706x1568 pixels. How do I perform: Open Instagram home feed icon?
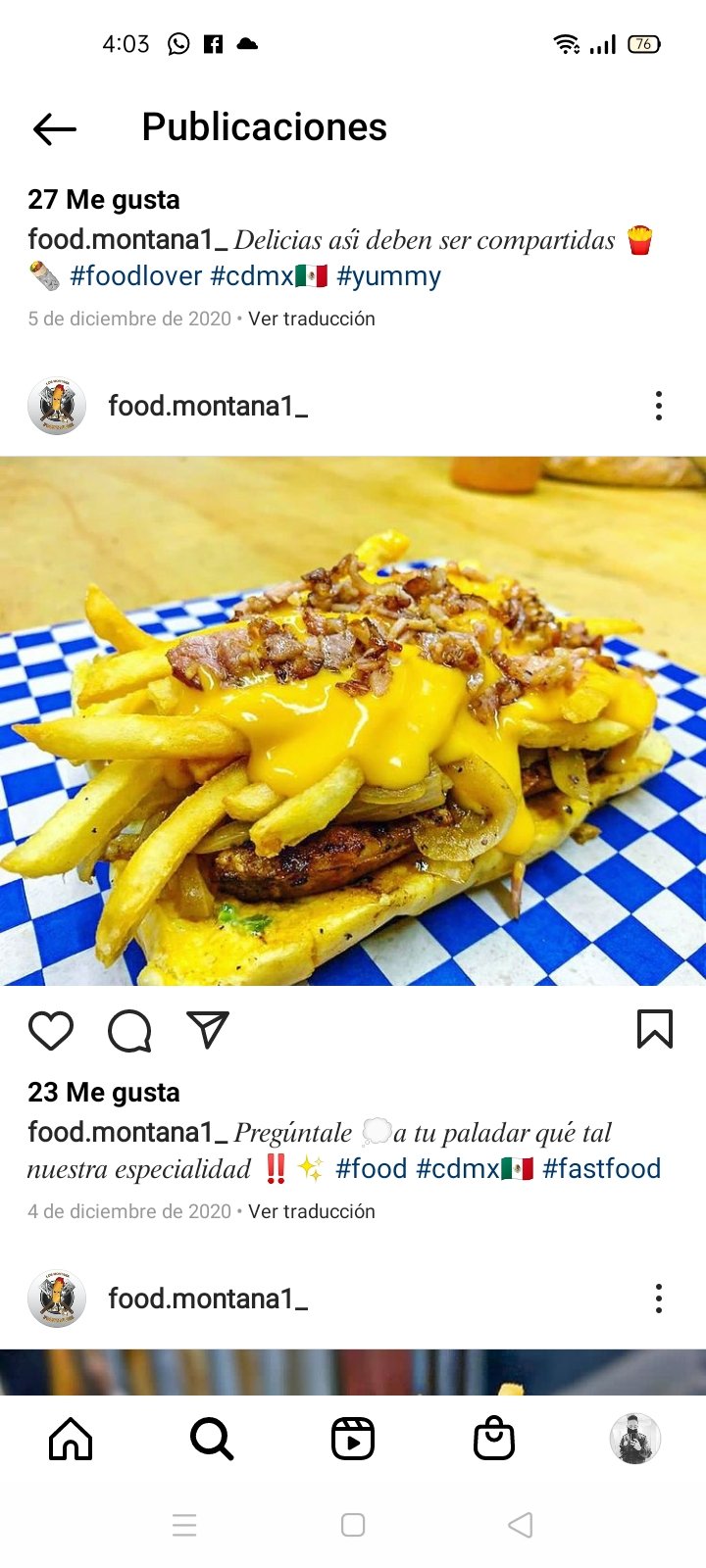[x=70, y=1439]
